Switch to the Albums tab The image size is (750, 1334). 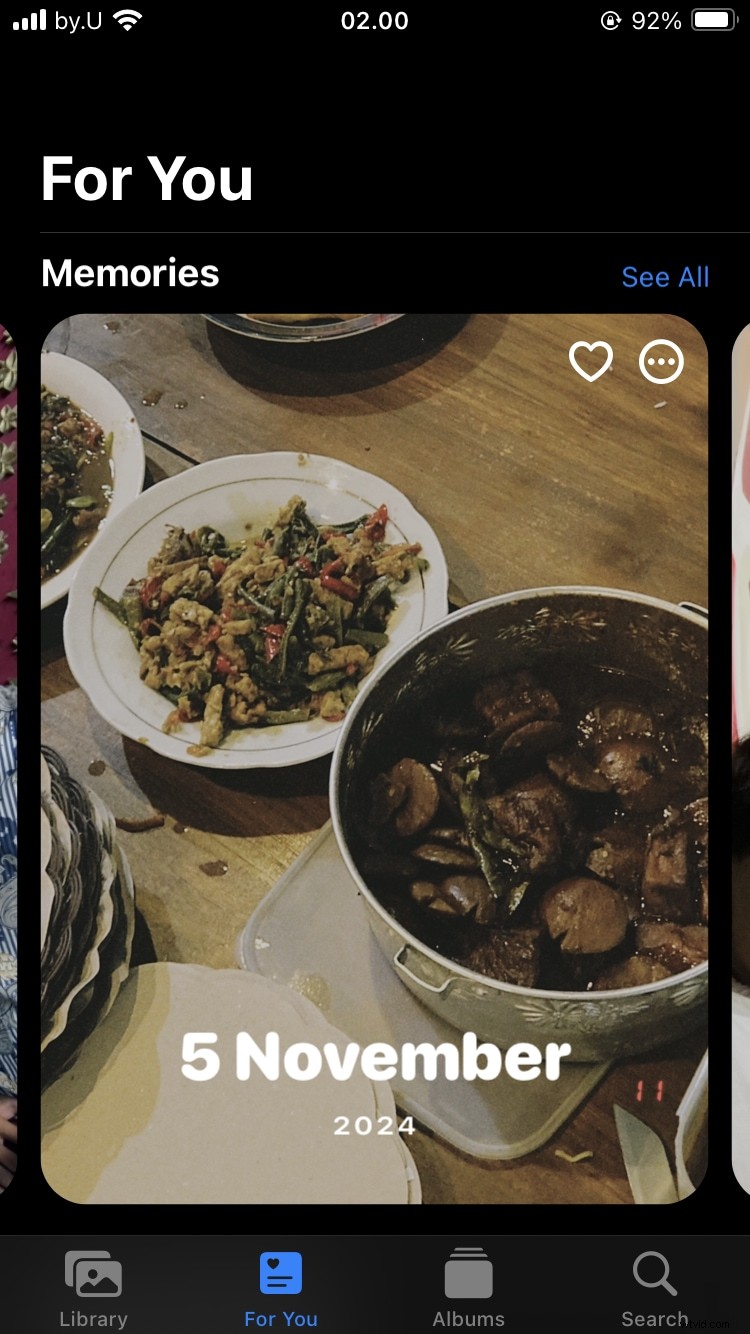click(468, 1287)
